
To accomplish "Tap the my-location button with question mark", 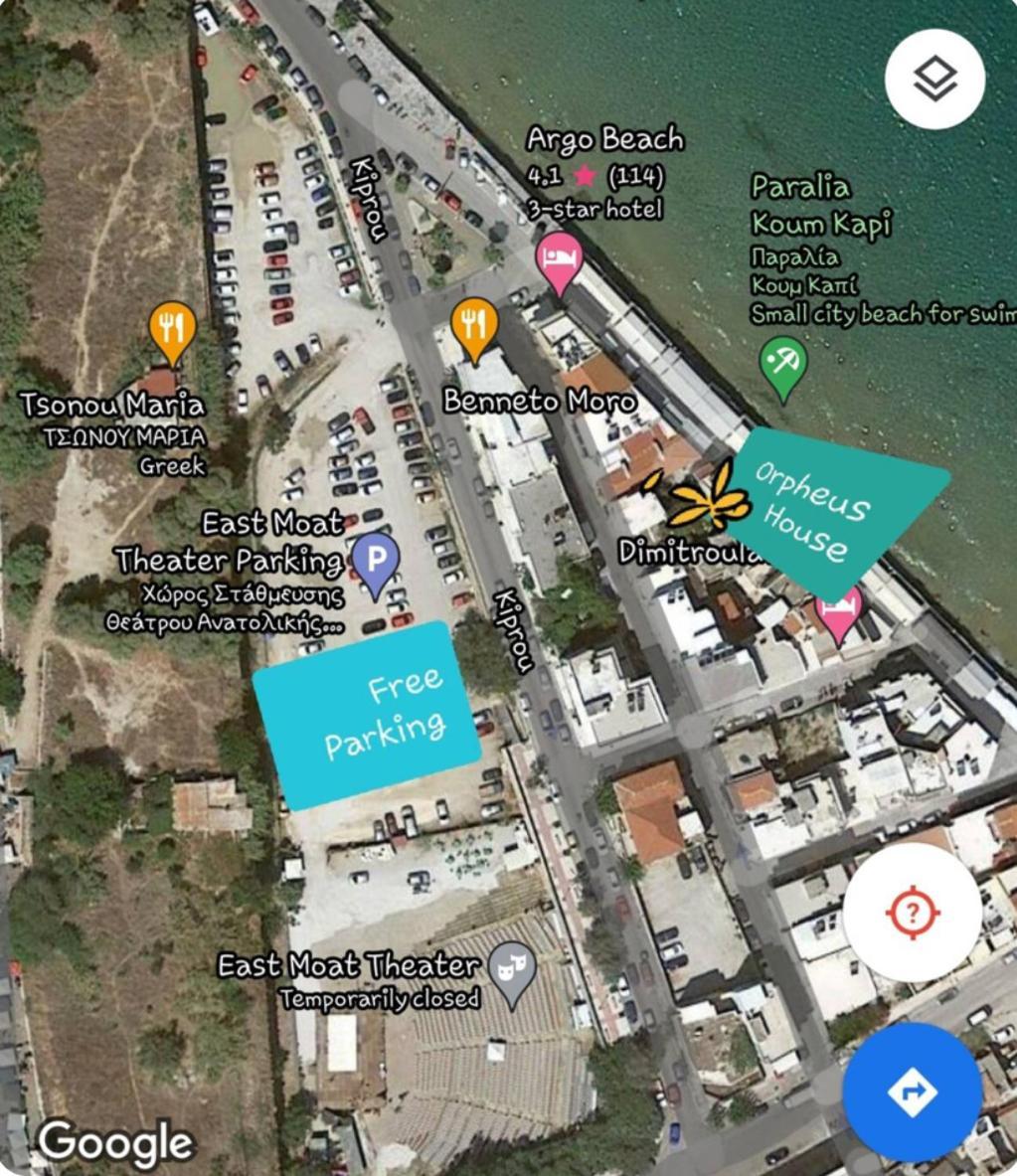I will pyautogui.click(x=913, y=913).
